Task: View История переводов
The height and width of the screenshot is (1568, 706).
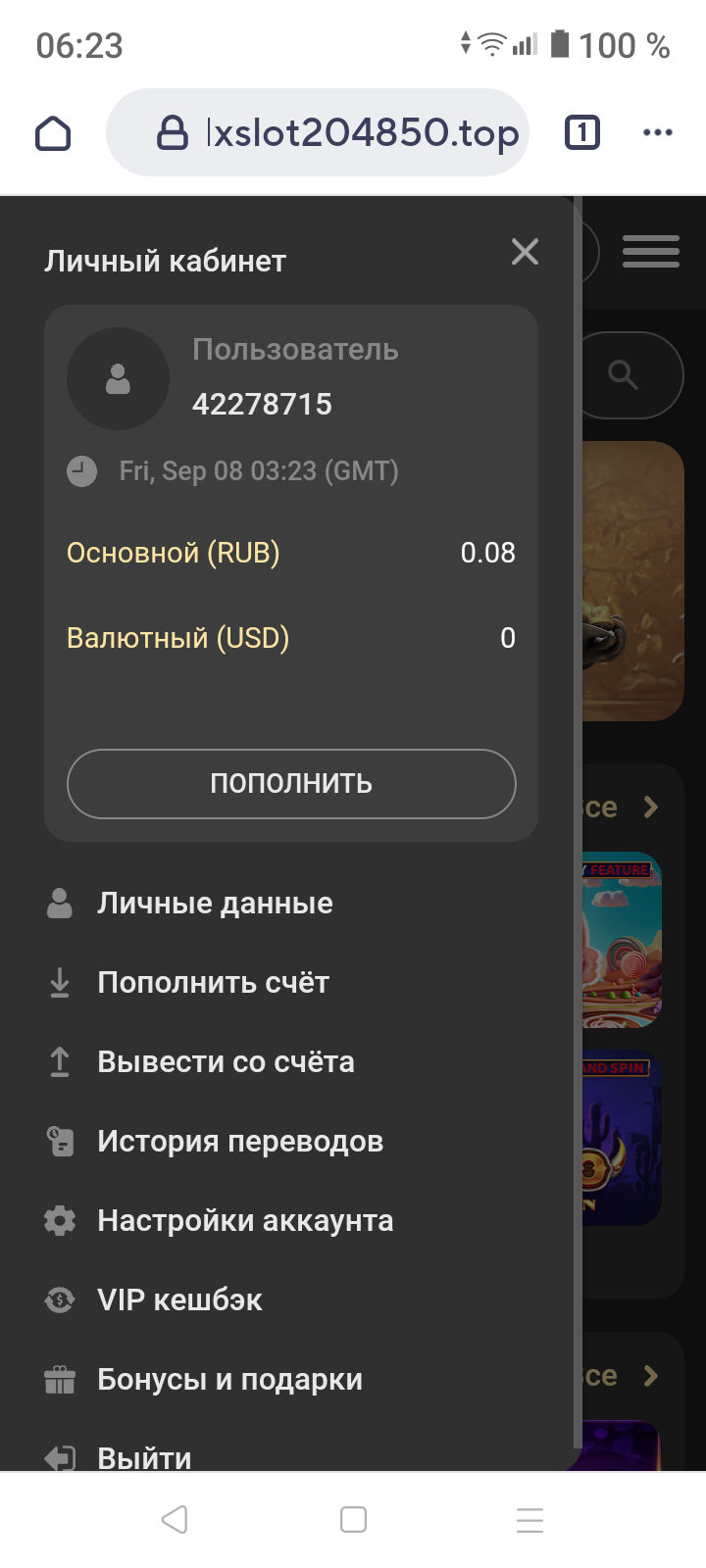Action: pyautogui.click(x=240, y=1142)
